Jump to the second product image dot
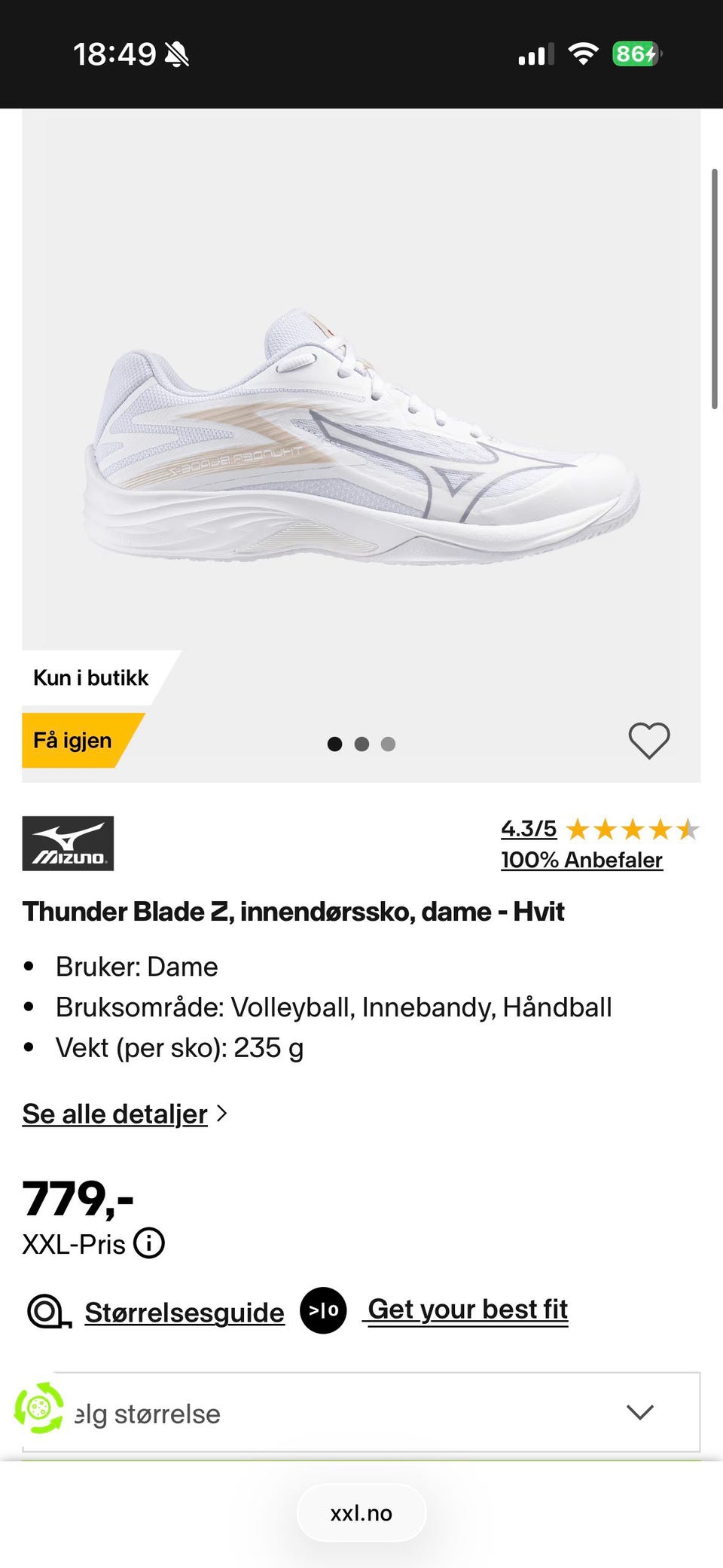Image resolution: width=723 pixels, height=1568 pixels. click(x=361, y=744)
